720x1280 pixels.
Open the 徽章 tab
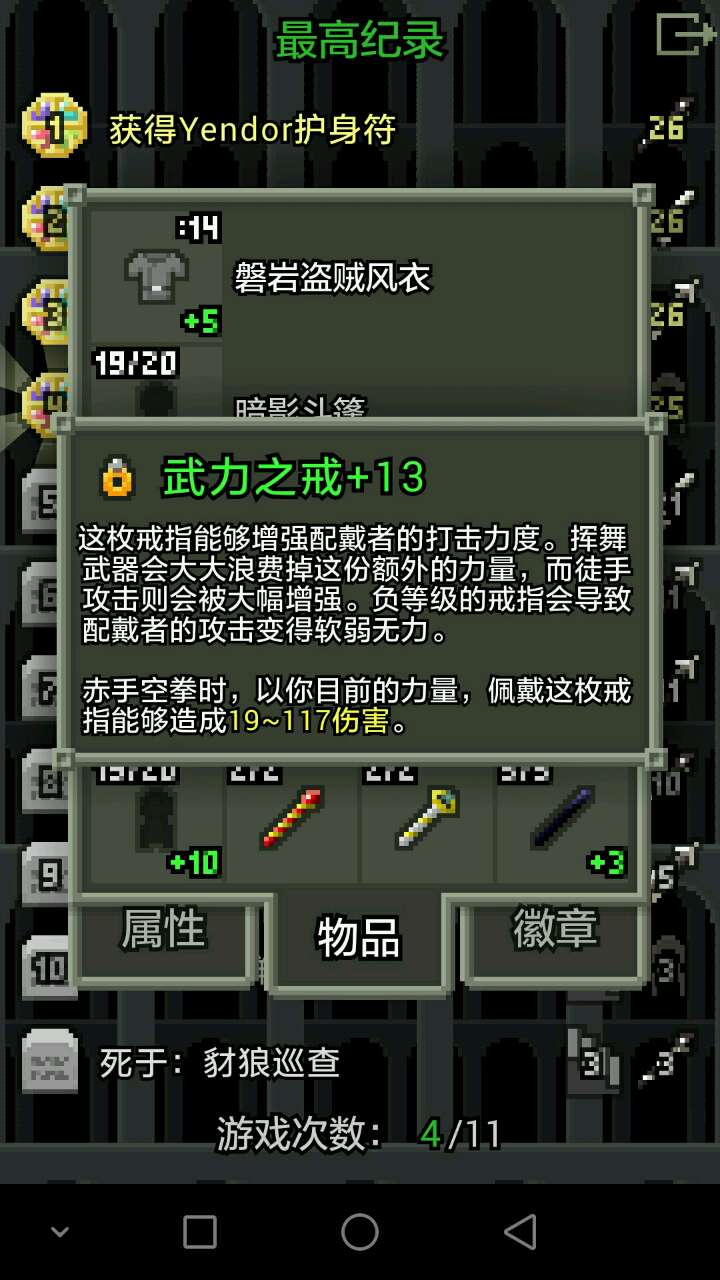(555, 929)
